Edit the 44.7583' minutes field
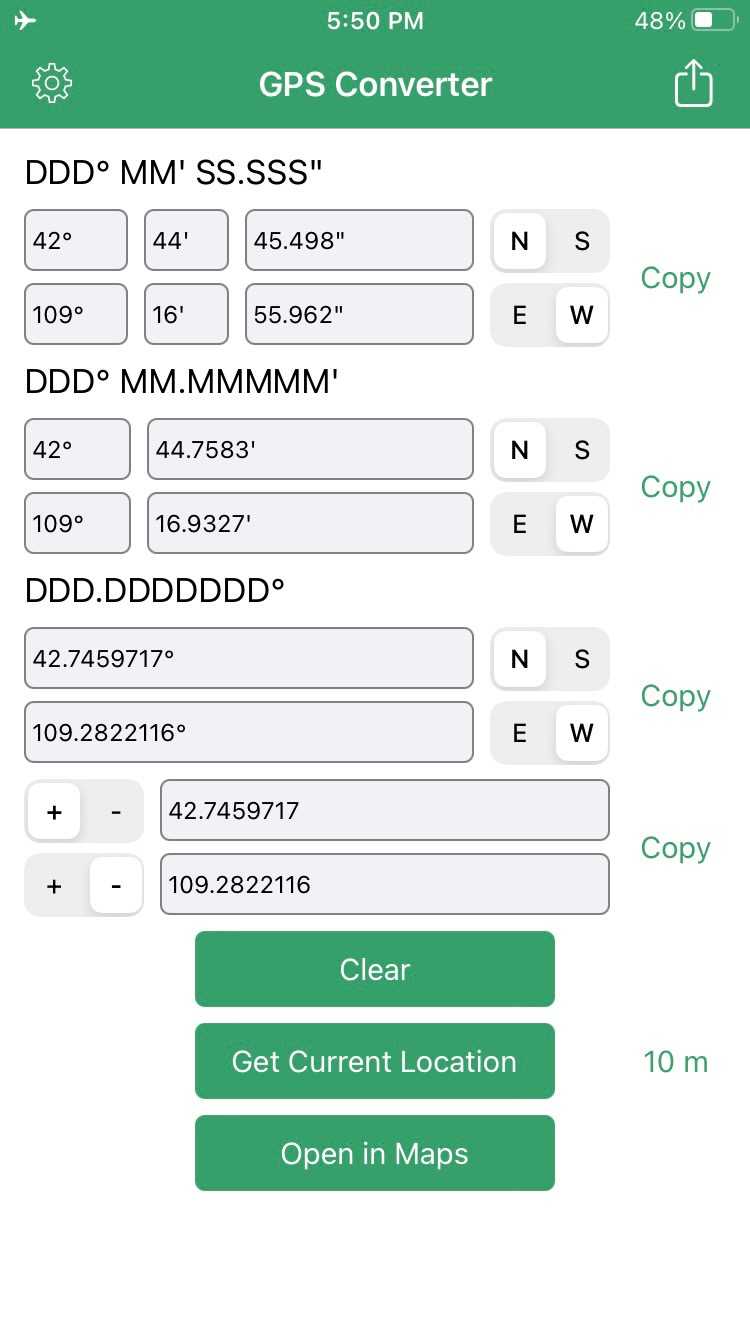 pos(310,449)
